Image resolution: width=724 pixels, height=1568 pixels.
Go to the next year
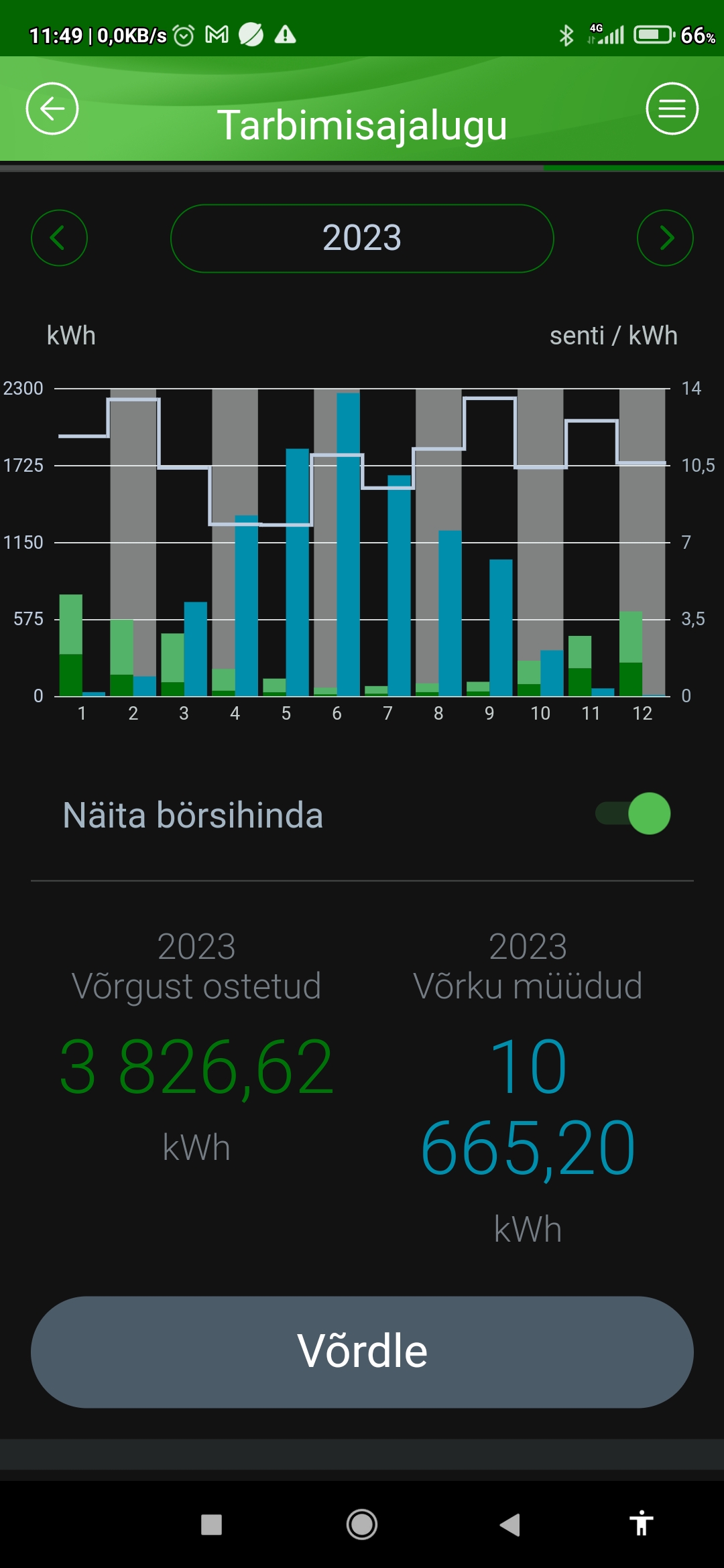pyautogui.click(x=665, y=238)
